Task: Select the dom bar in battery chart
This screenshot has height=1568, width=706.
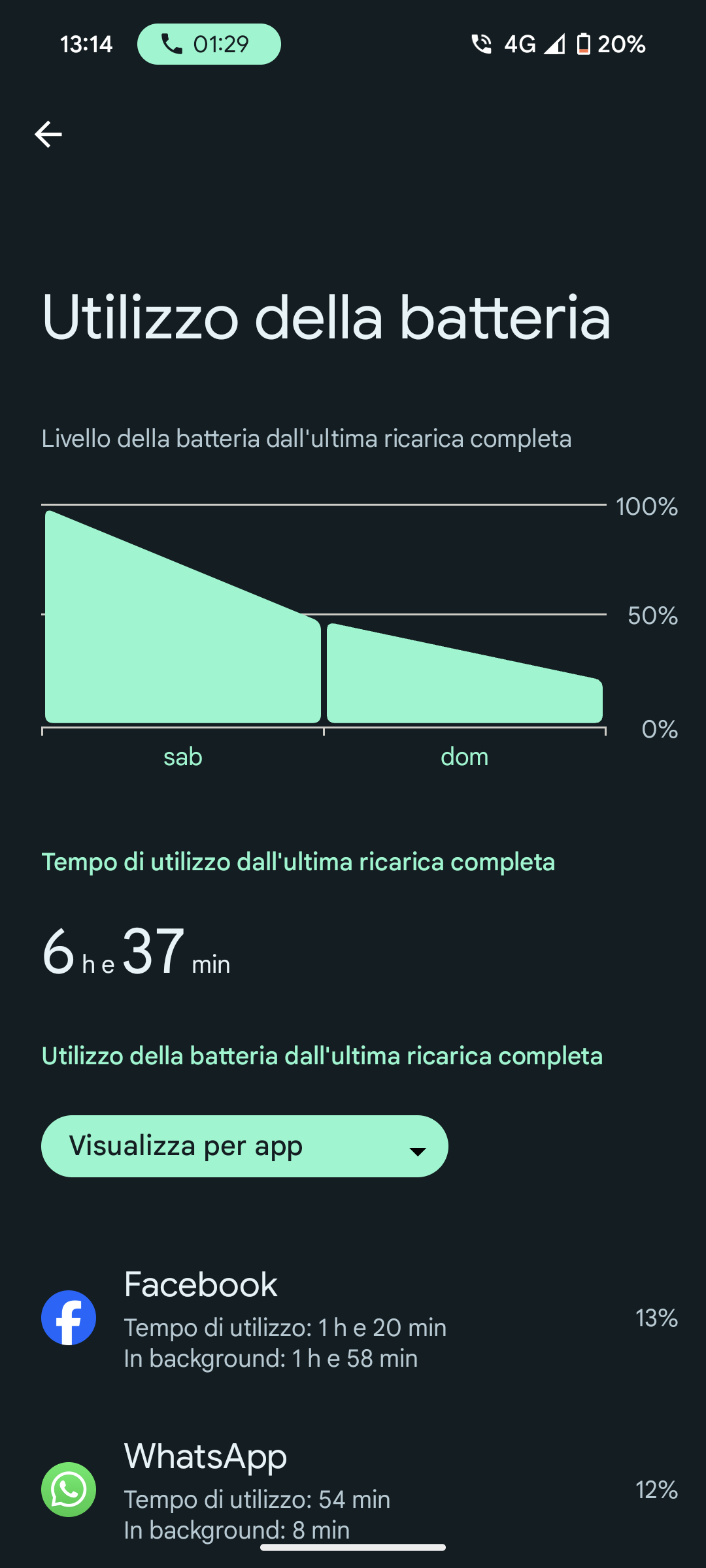Action: click(x=465, y=673)
